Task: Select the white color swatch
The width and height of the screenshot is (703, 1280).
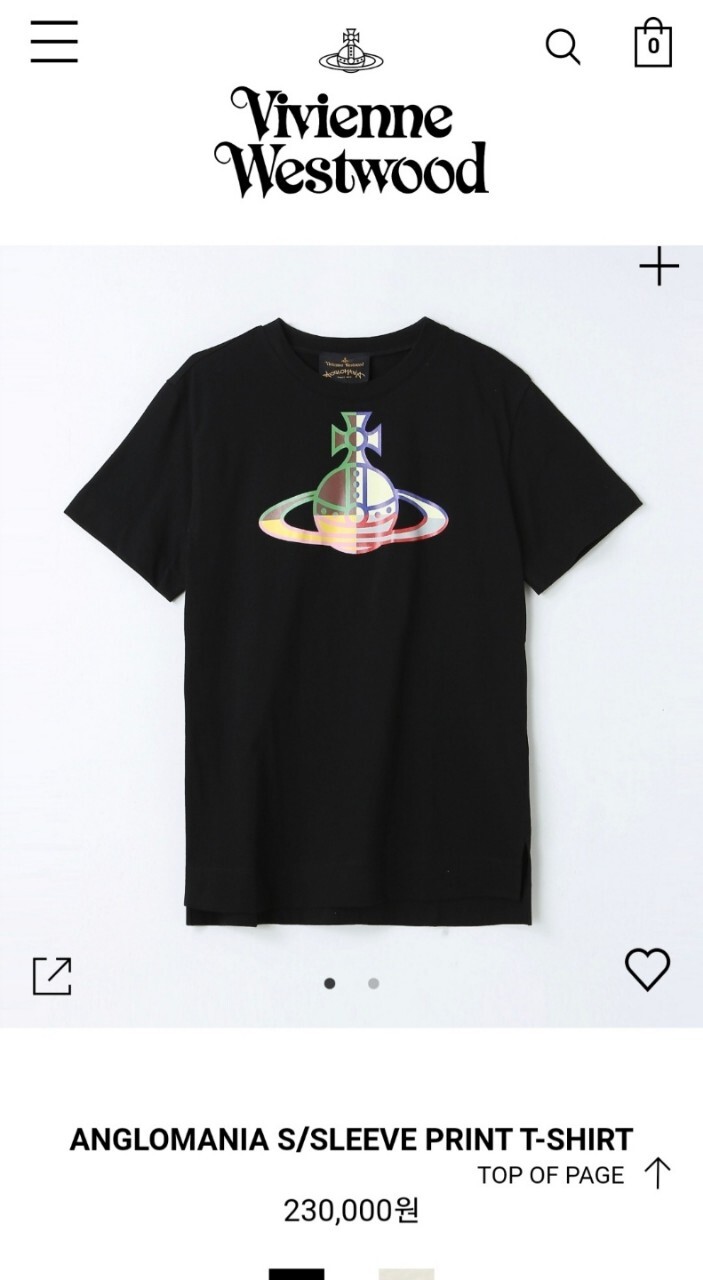Action: 407,1274
